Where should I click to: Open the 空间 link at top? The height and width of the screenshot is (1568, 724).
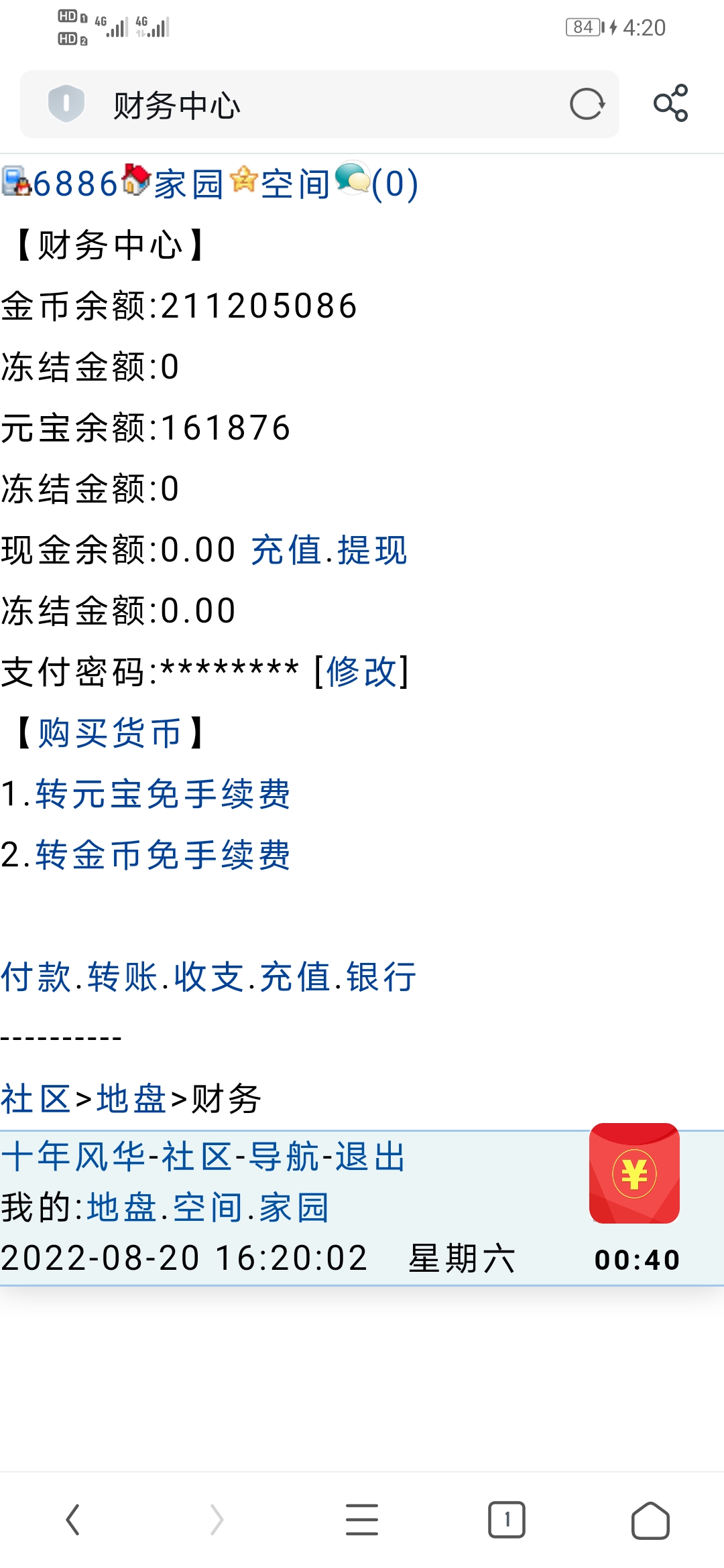click(x=295, y=184)
